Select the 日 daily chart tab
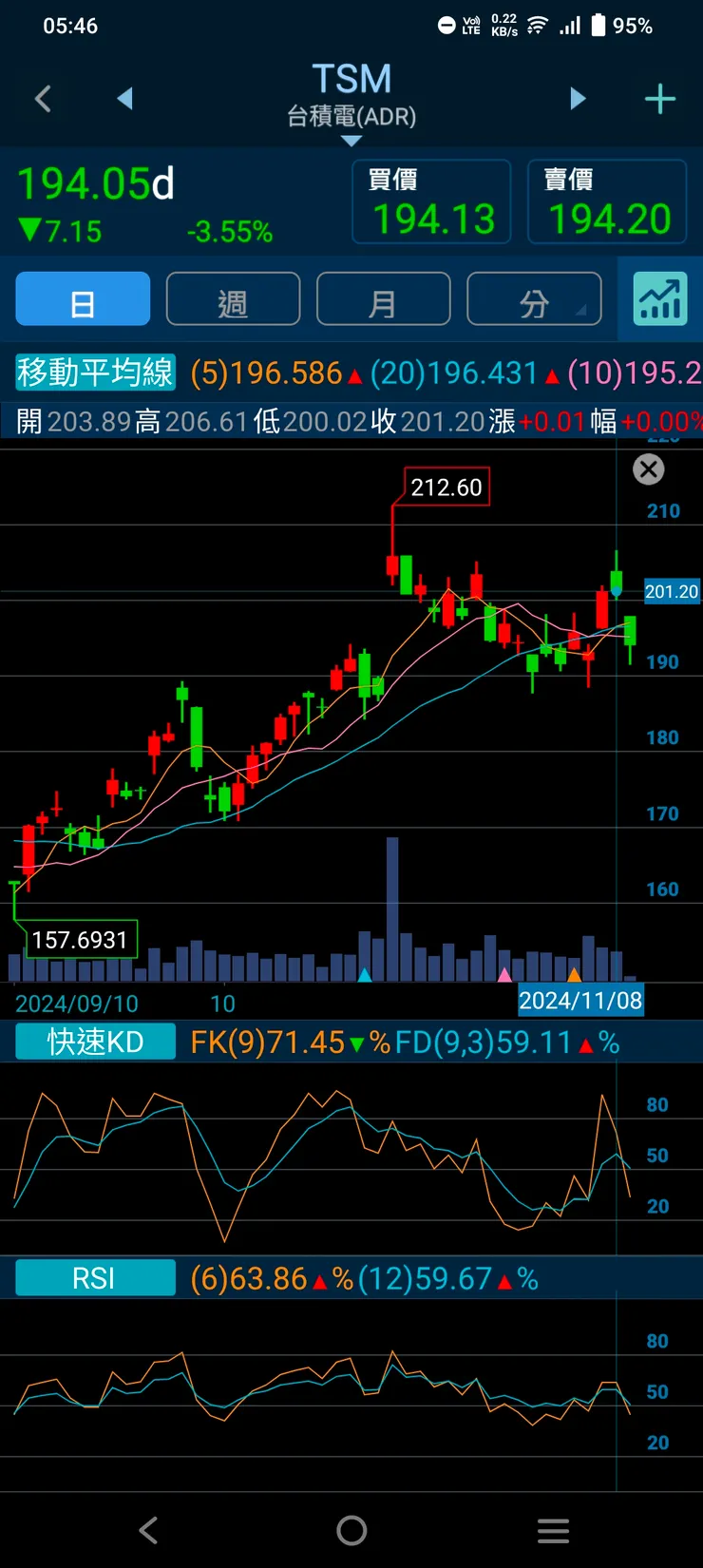703x1568 pixels. pos(83,299)
